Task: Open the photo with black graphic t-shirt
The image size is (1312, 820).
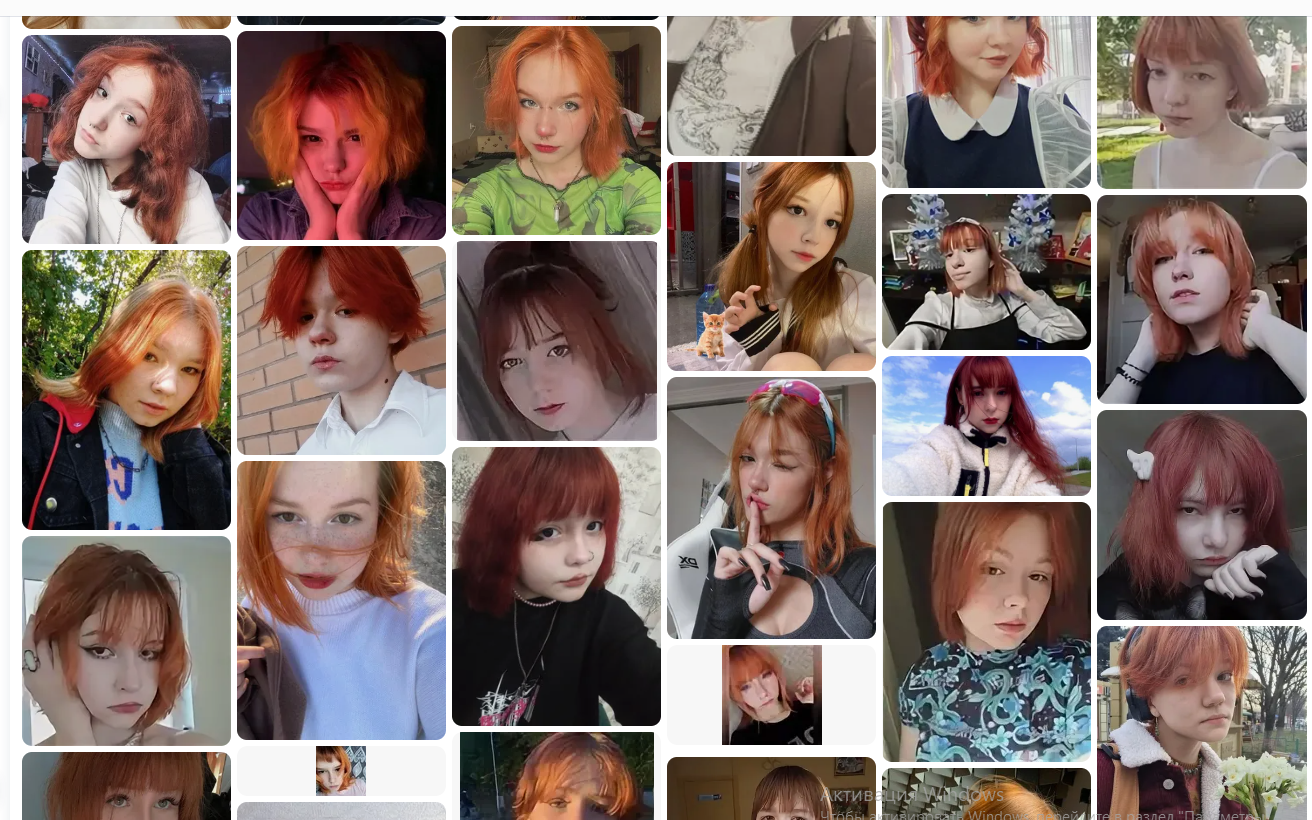Action: click(556, 586)
